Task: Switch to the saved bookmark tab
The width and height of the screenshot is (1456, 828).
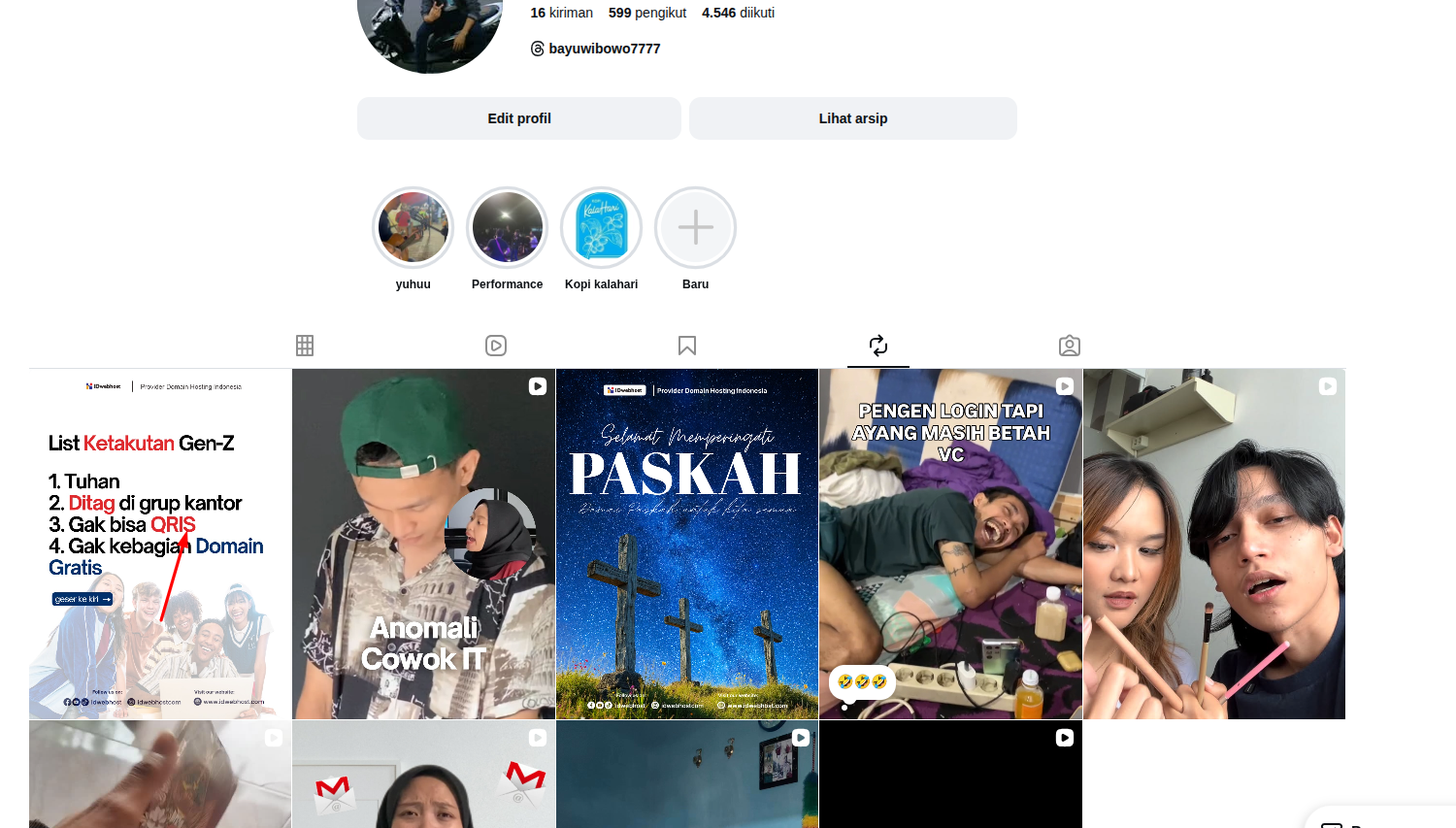Action: click(x=687, y=346)
